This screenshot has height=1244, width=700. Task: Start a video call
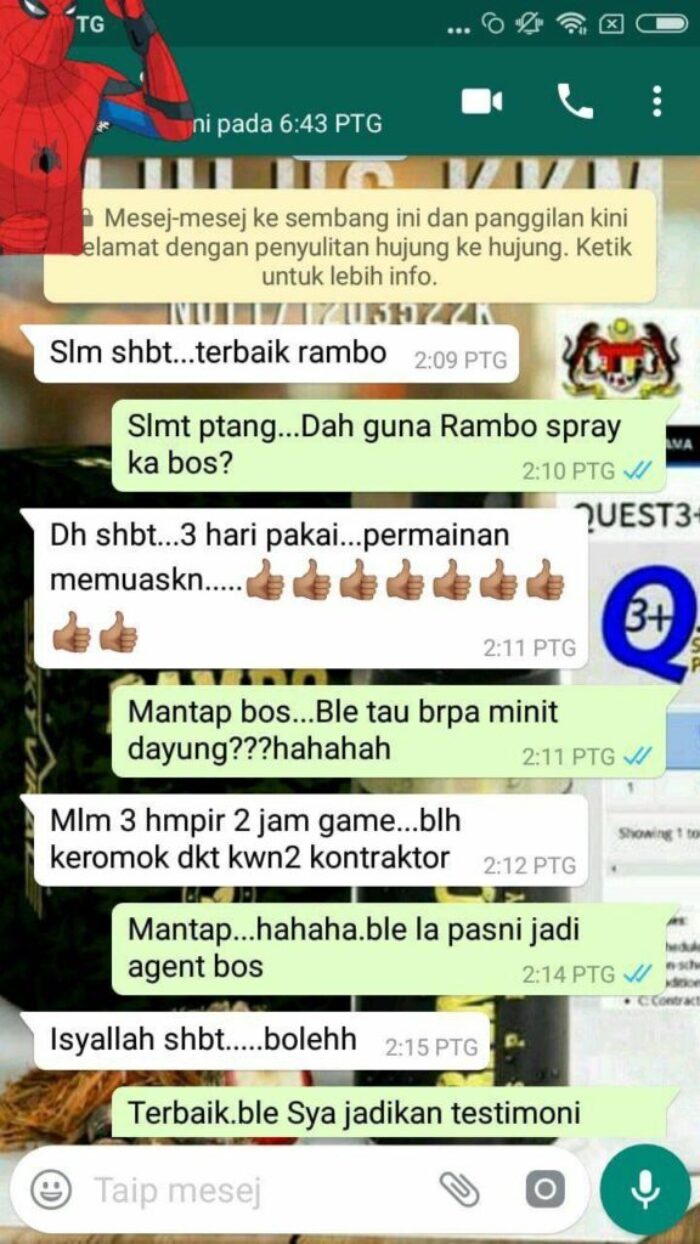[x=481, y=101]
